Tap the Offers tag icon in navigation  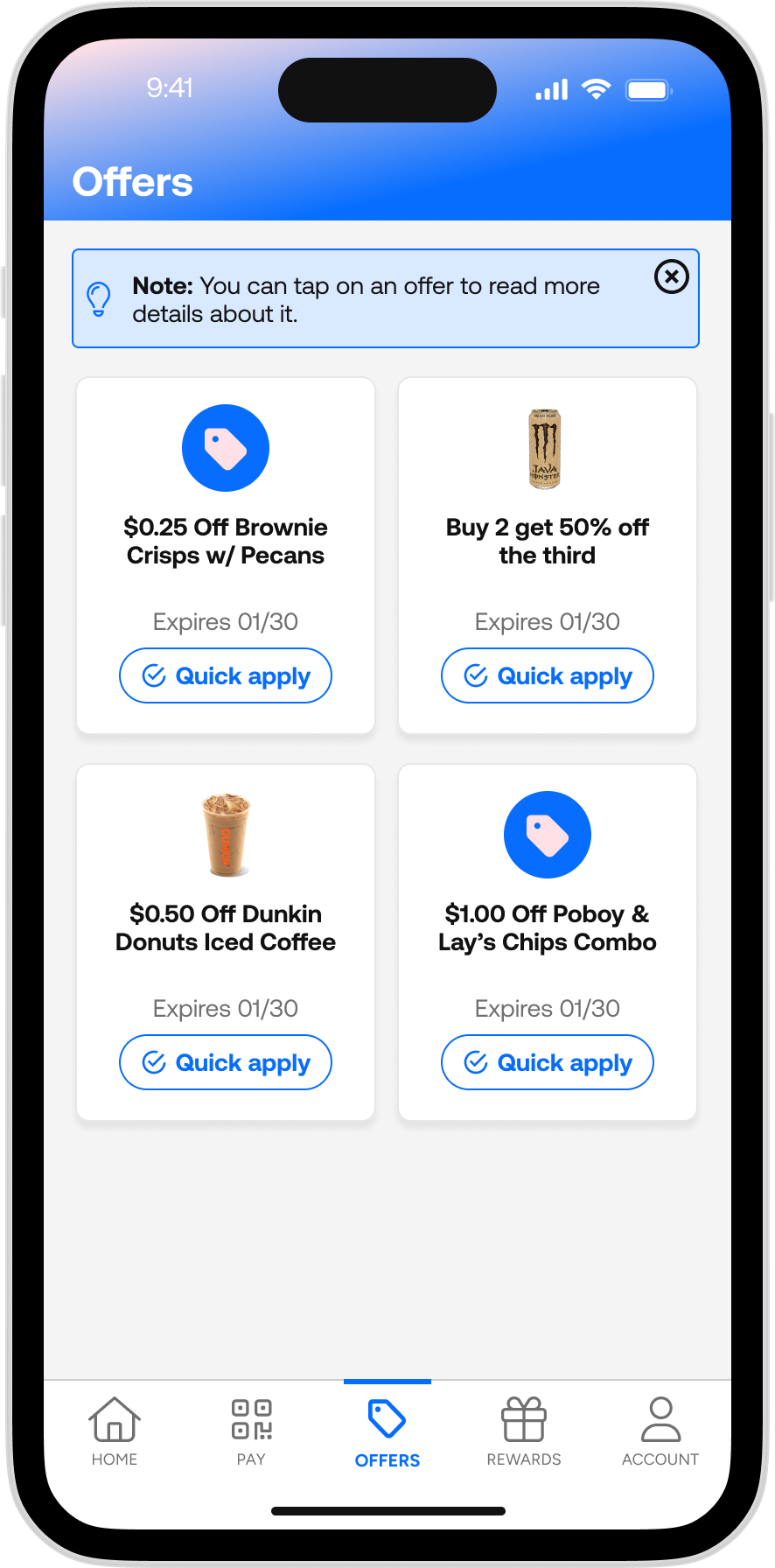click(387, 1419)
